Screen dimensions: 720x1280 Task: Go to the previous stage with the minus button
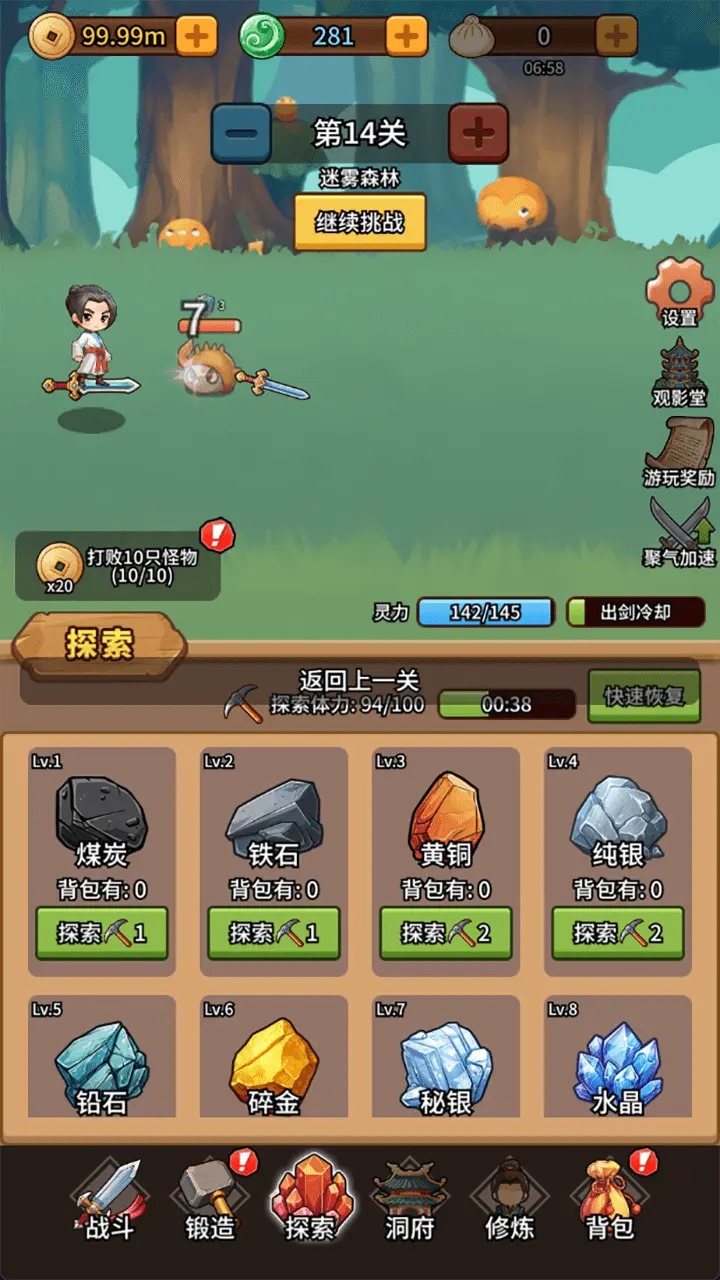241,133
